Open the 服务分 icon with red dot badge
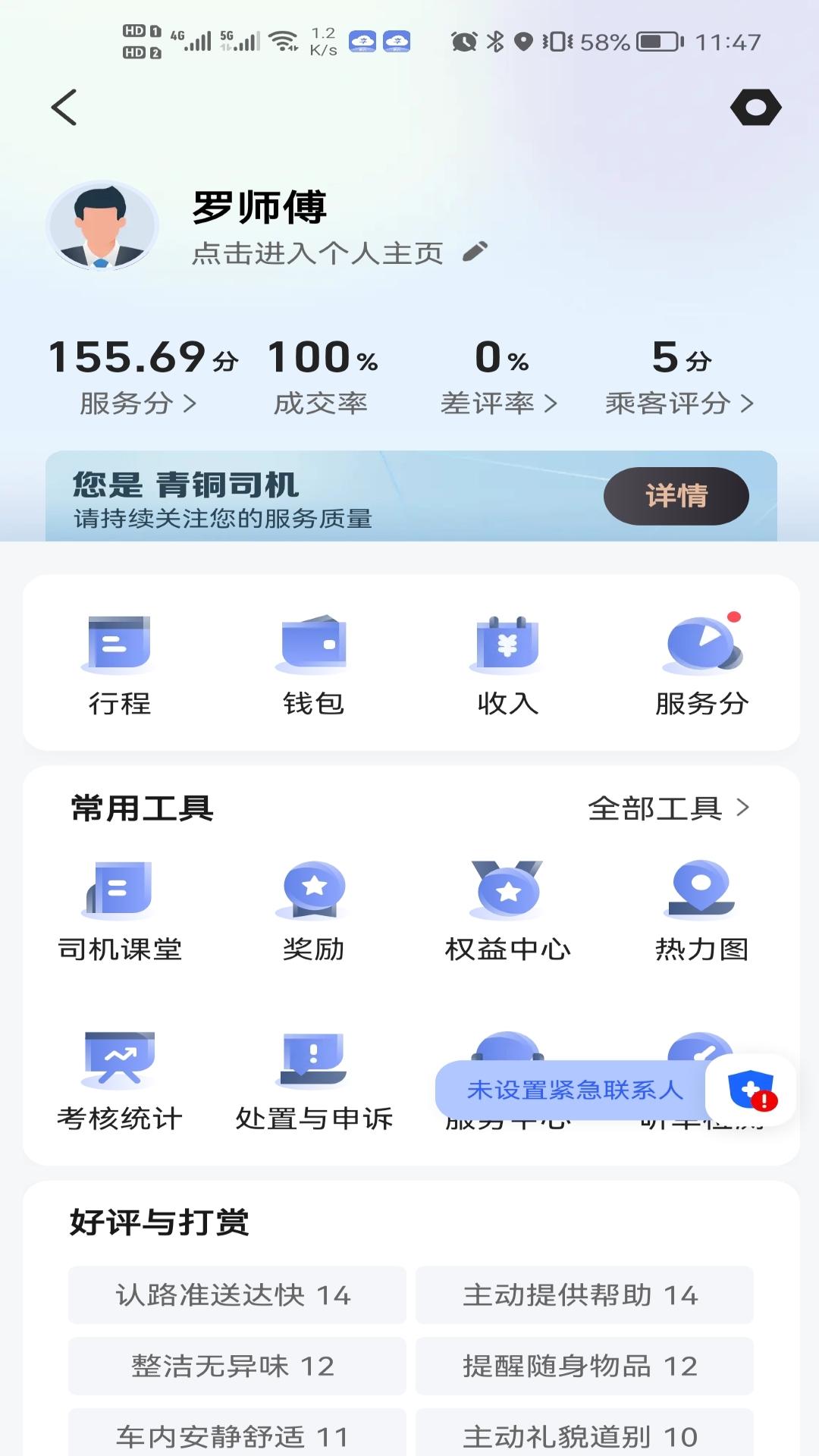The height and width of the screenshot is (1456, 819). 701,654
